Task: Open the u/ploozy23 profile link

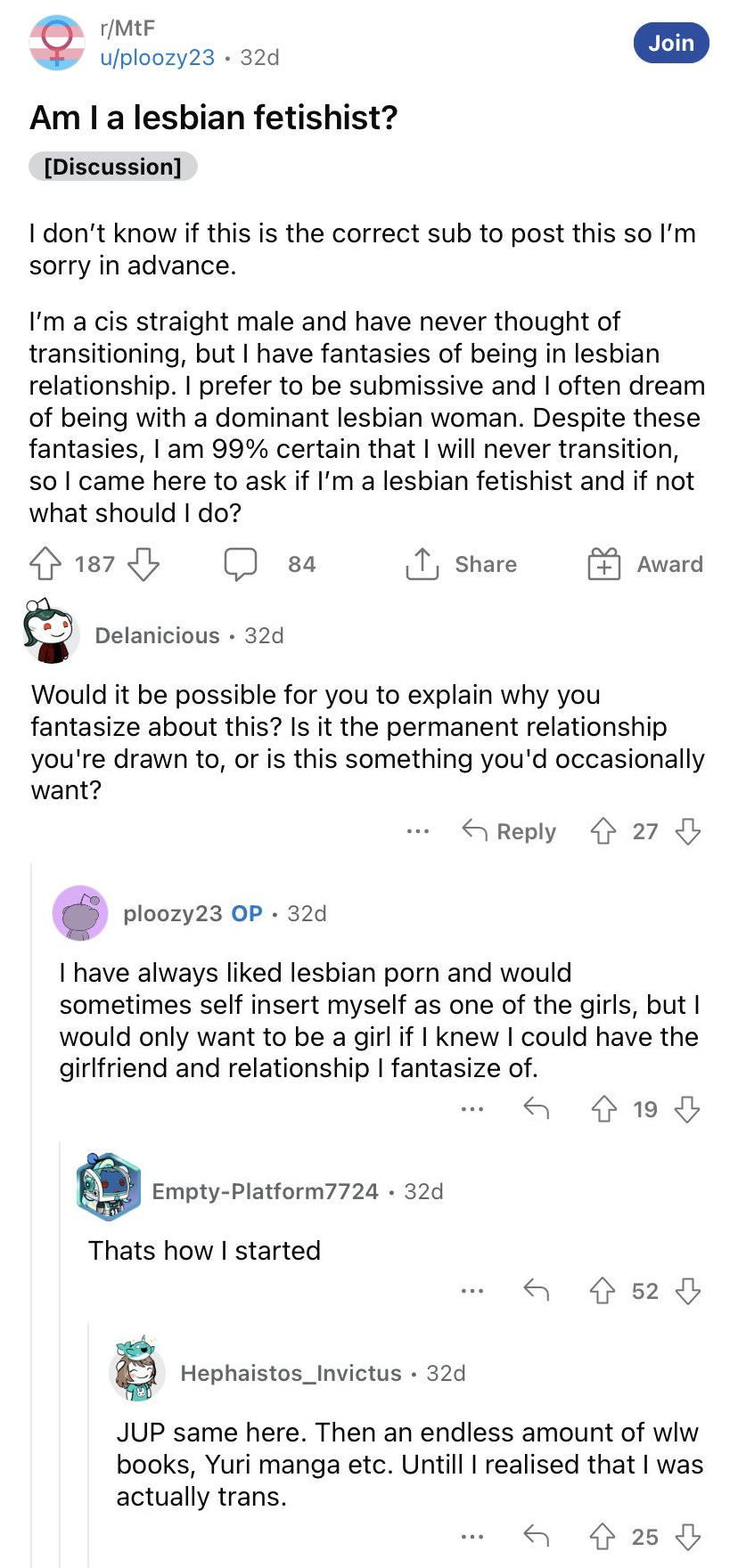Action: pos(158,58)
